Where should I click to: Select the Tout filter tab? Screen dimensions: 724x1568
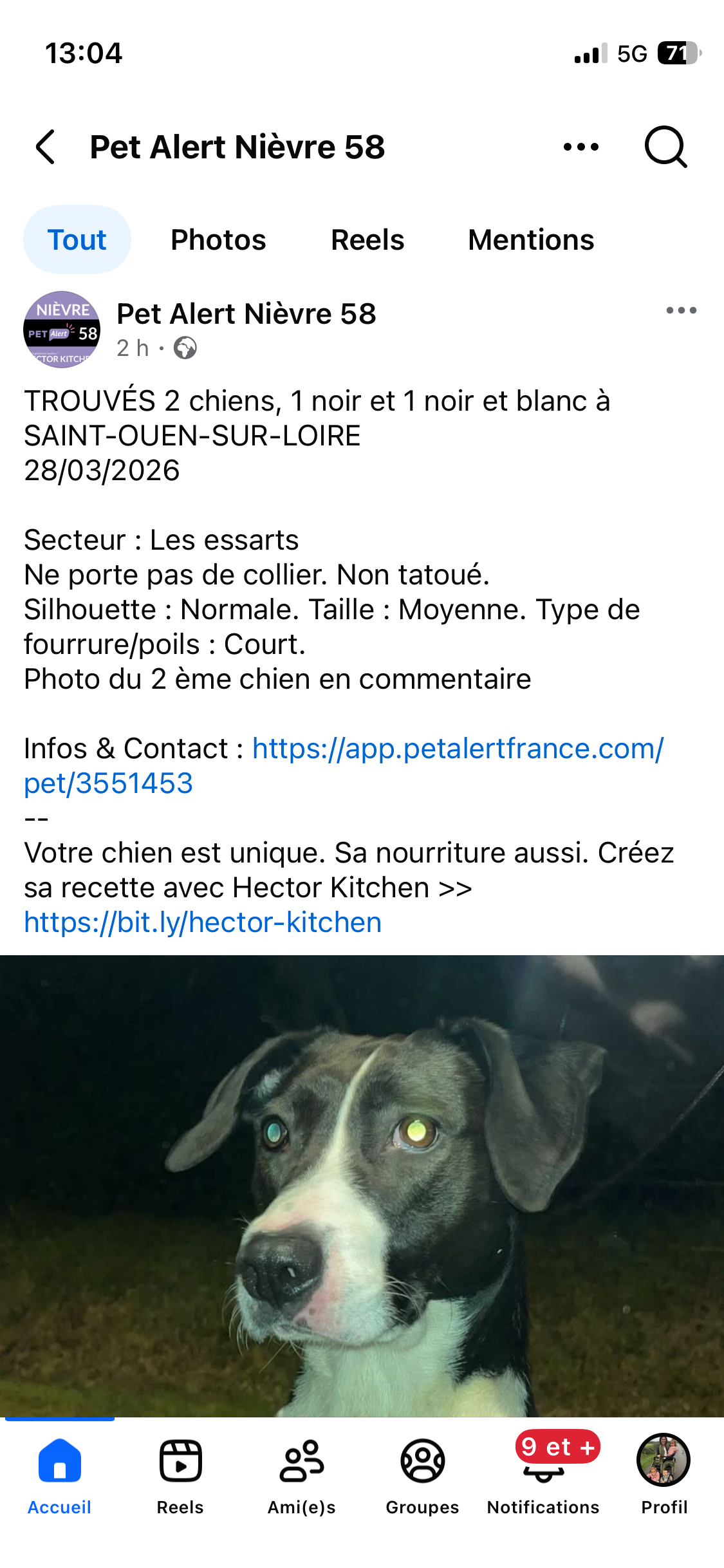tap(77, 239)
